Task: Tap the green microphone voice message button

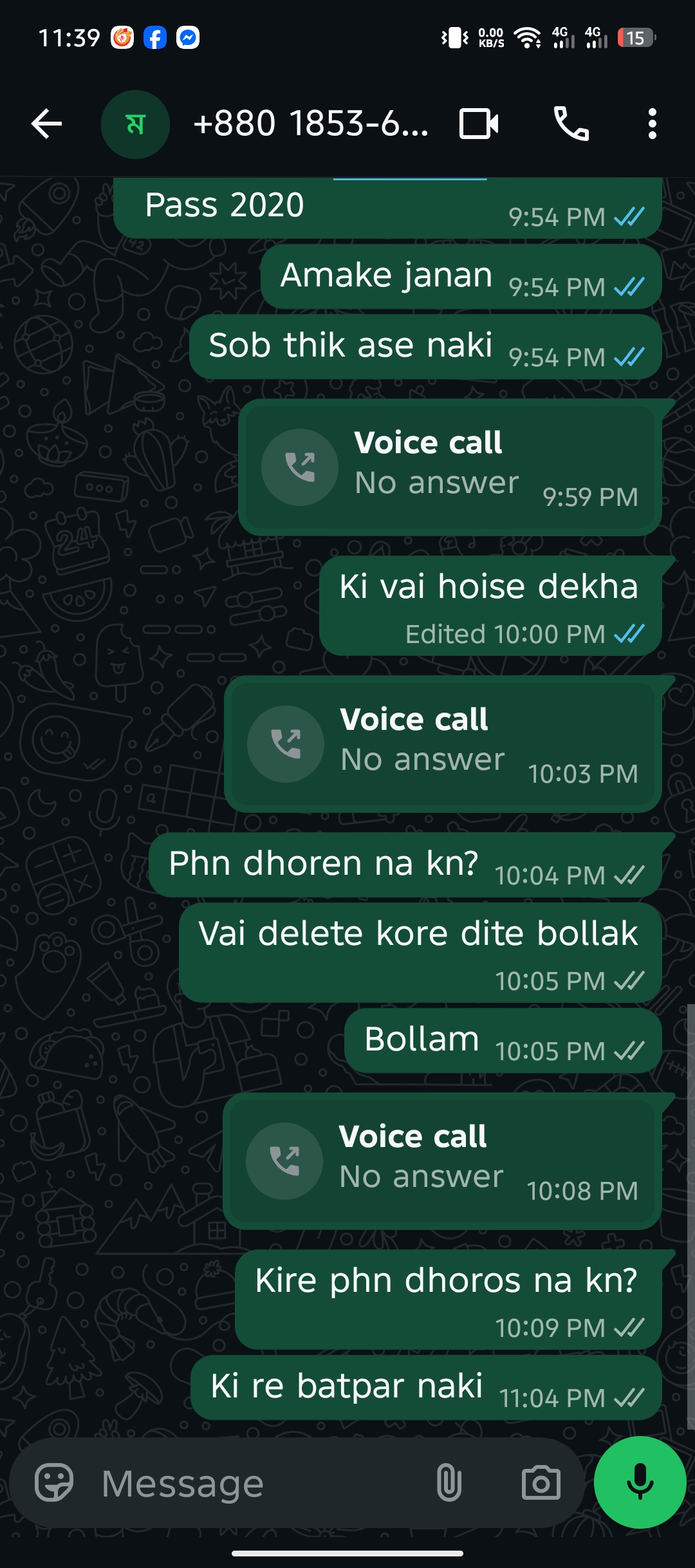Action: click(x=640, y=1482)
